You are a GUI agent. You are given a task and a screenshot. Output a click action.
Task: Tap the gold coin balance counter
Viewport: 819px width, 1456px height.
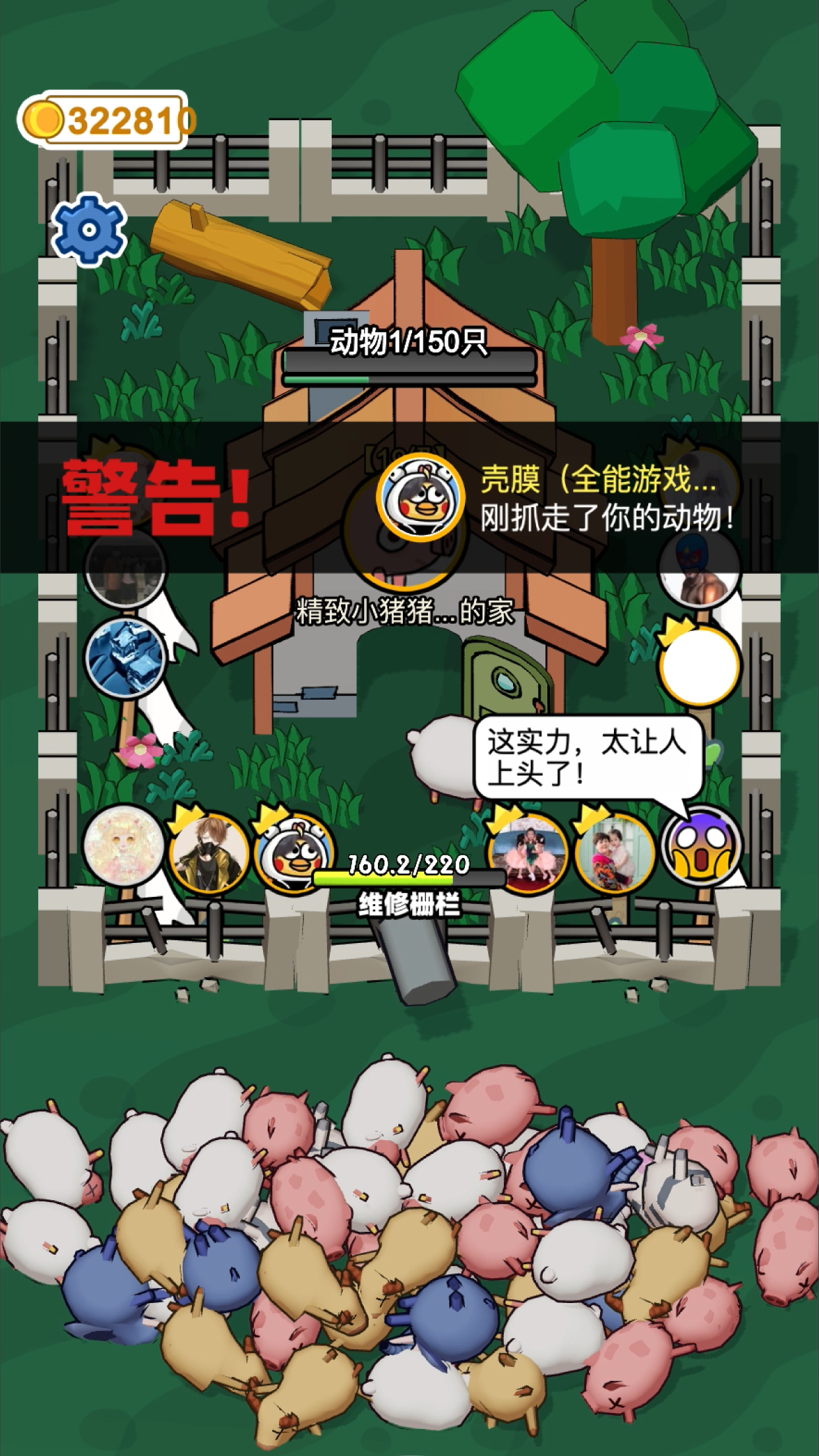pos(106,121)
